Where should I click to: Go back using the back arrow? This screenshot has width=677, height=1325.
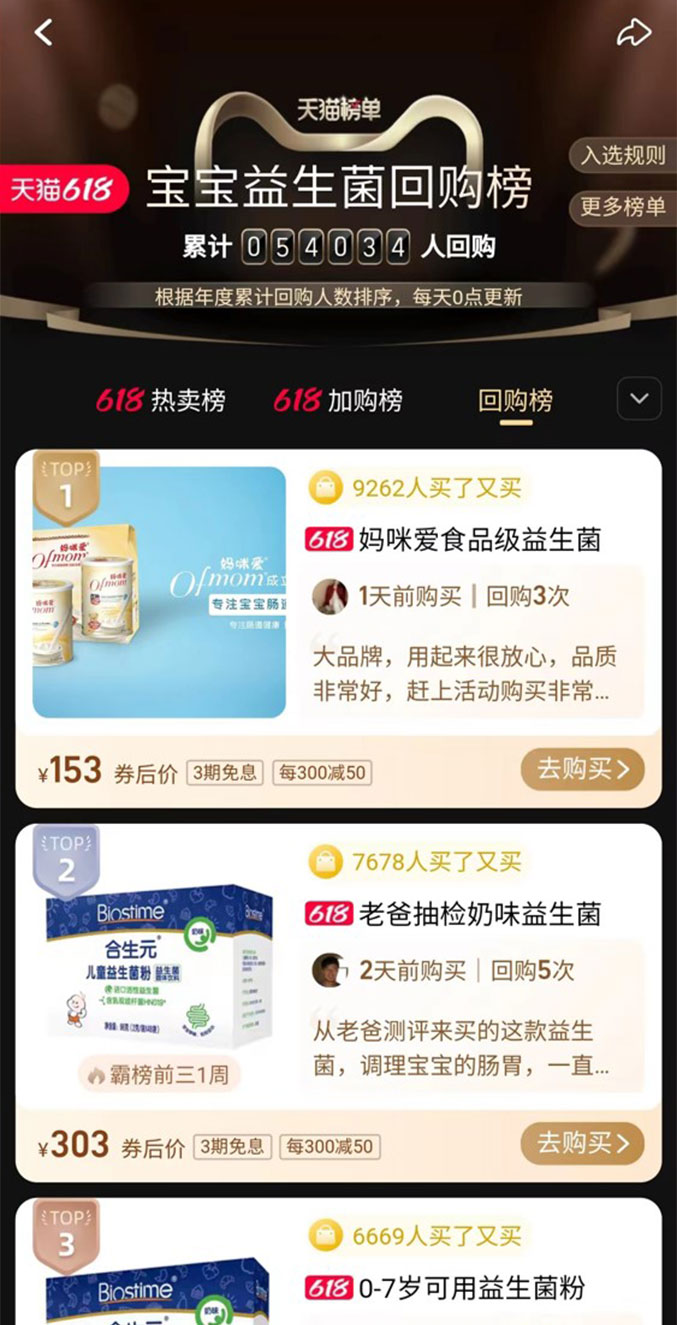point(43,33)
